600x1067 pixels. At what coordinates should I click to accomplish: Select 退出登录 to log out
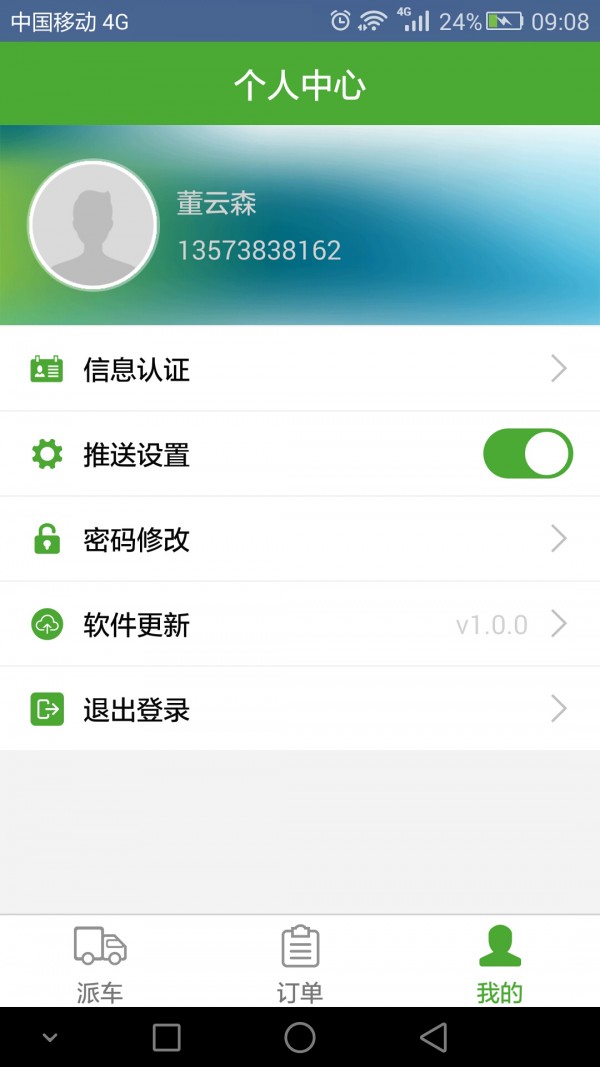click(x=300, y=710)
